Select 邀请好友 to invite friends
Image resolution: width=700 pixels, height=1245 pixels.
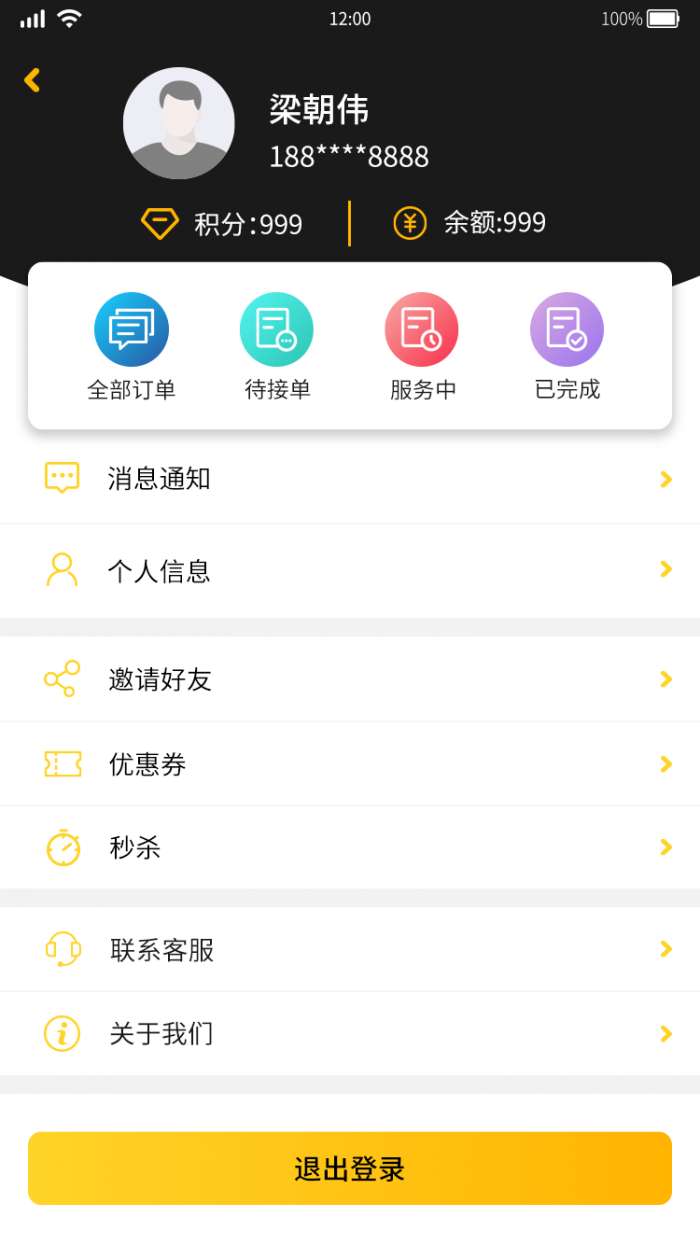coord(350,679)
